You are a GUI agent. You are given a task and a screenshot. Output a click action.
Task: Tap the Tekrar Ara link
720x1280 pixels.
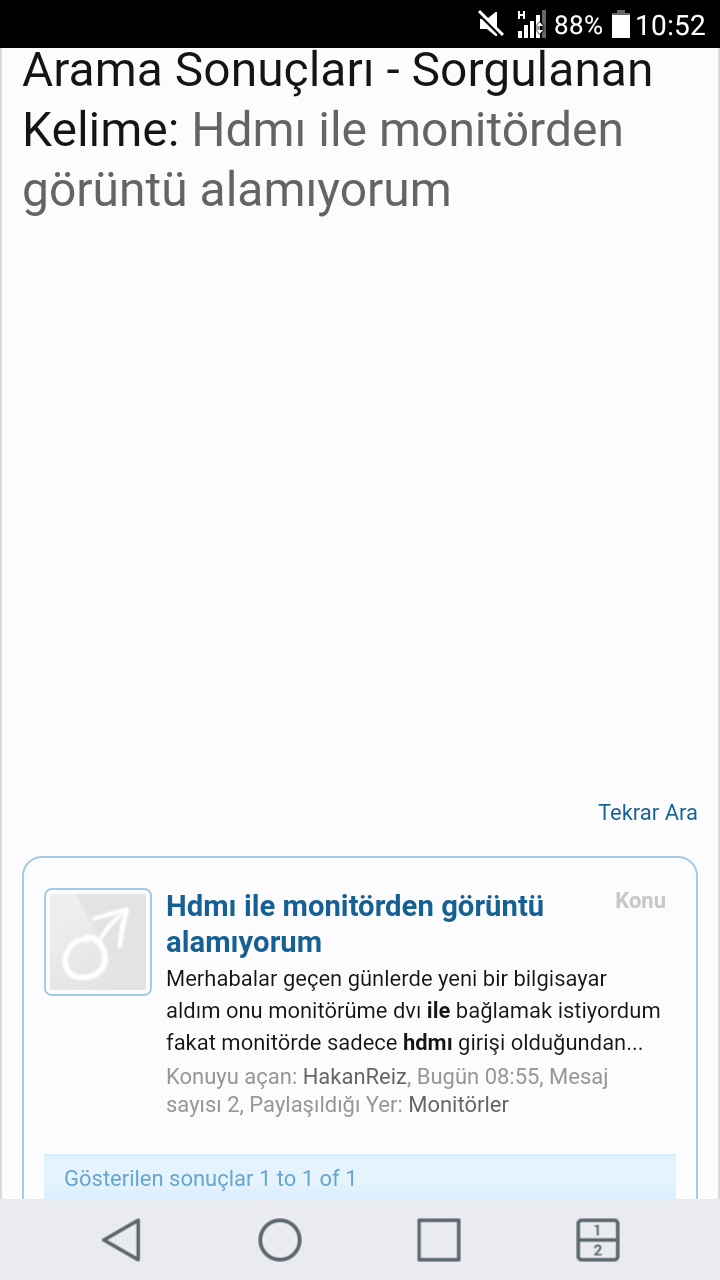[x=647, y=812]
